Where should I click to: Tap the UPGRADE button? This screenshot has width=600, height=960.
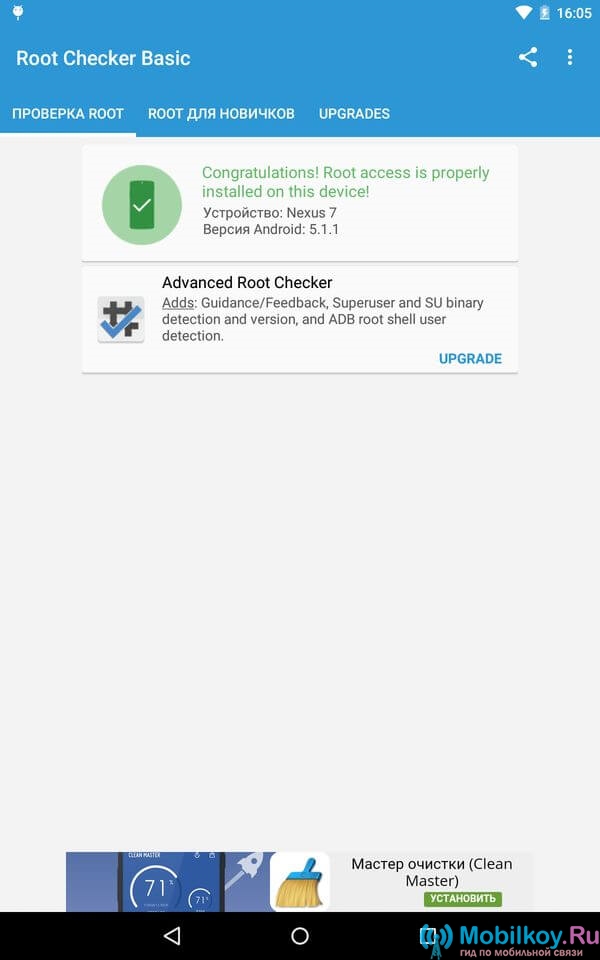pyautogui.click(x=470, y=359)
